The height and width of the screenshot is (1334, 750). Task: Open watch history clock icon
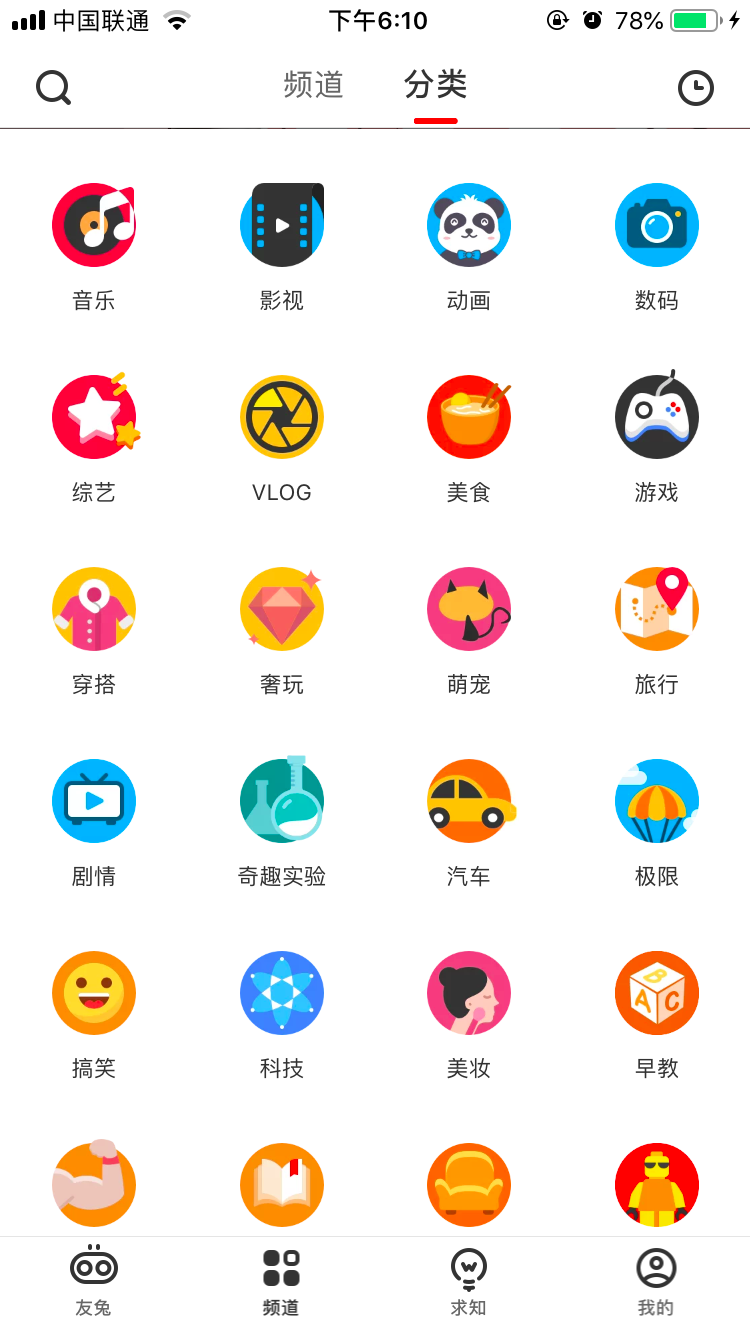696,88
